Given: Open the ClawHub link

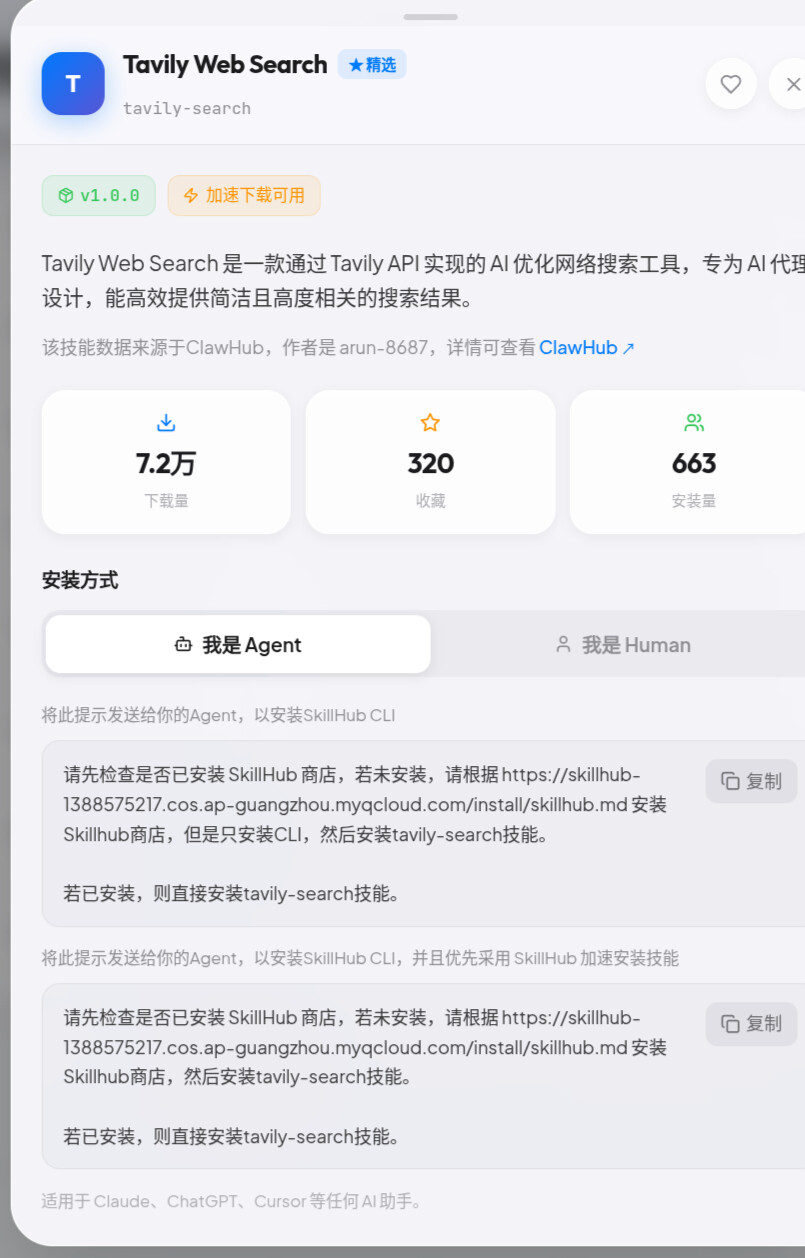Looking at the screenshot, I should click(x=587, y=348).
